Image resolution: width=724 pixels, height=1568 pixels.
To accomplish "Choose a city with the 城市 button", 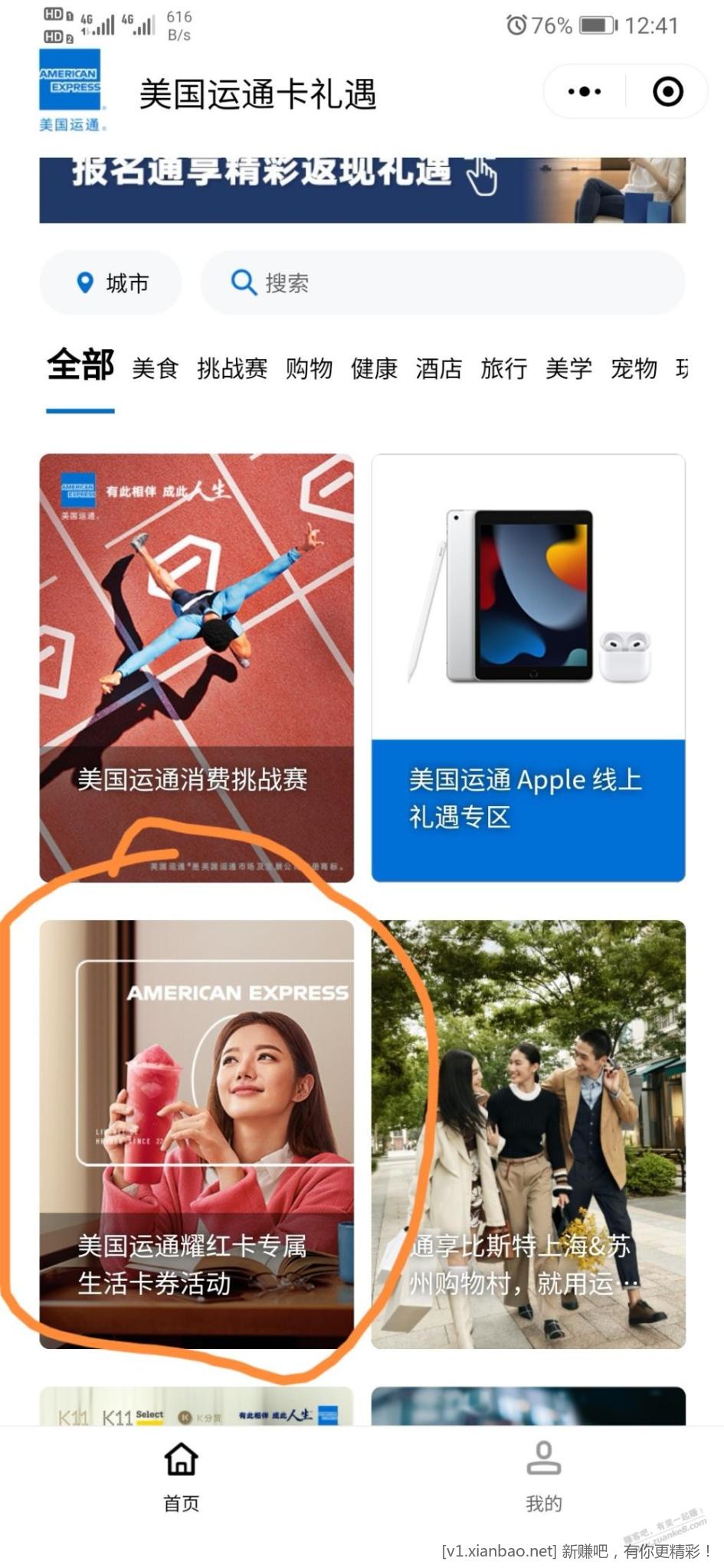I will pos(111,283).
